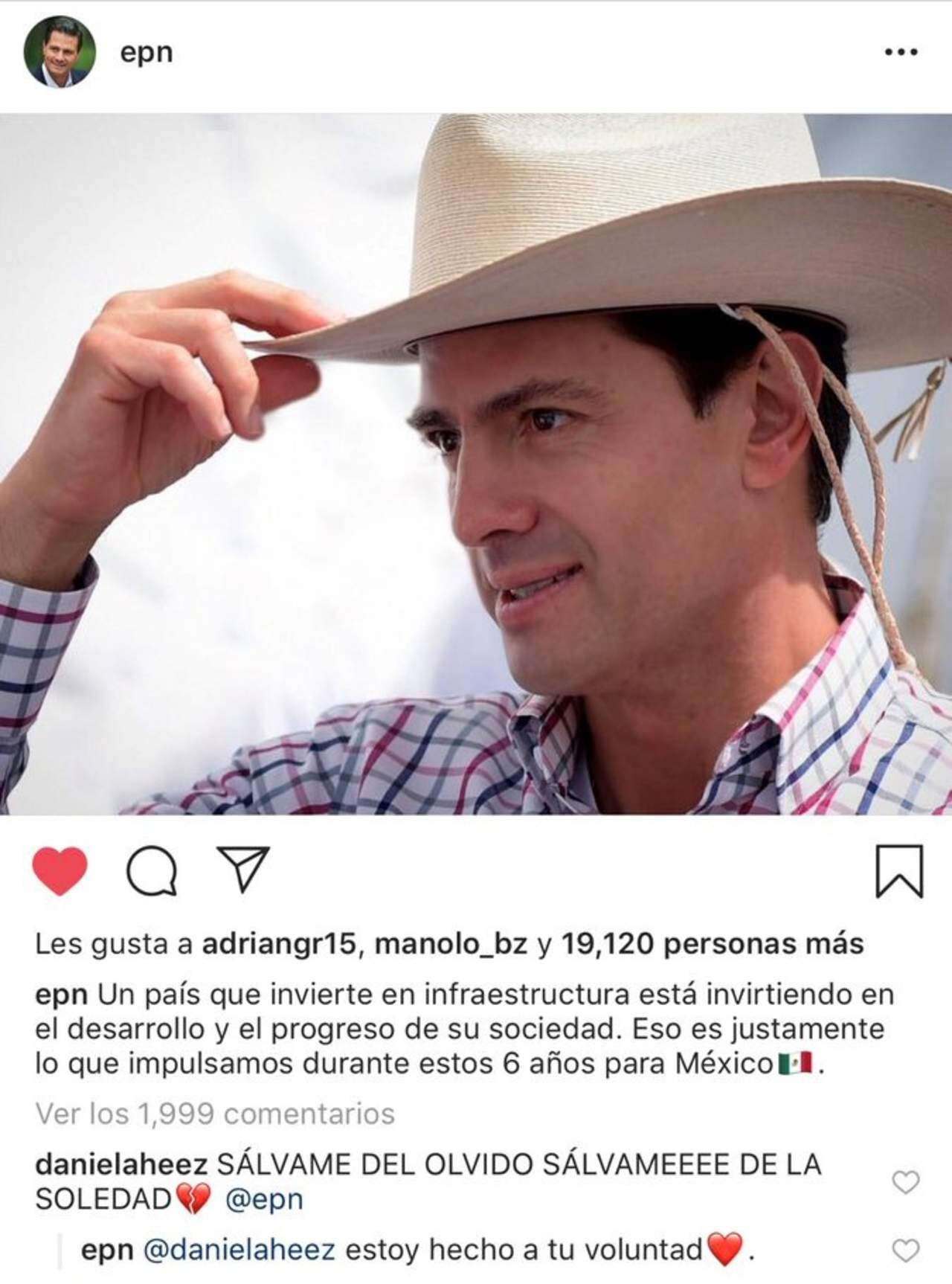The width and height of the screenshot is (952, 1284).
Task: Tap the @epn mention in danielaheez's comment
Action: click(x=263, y=1199)
